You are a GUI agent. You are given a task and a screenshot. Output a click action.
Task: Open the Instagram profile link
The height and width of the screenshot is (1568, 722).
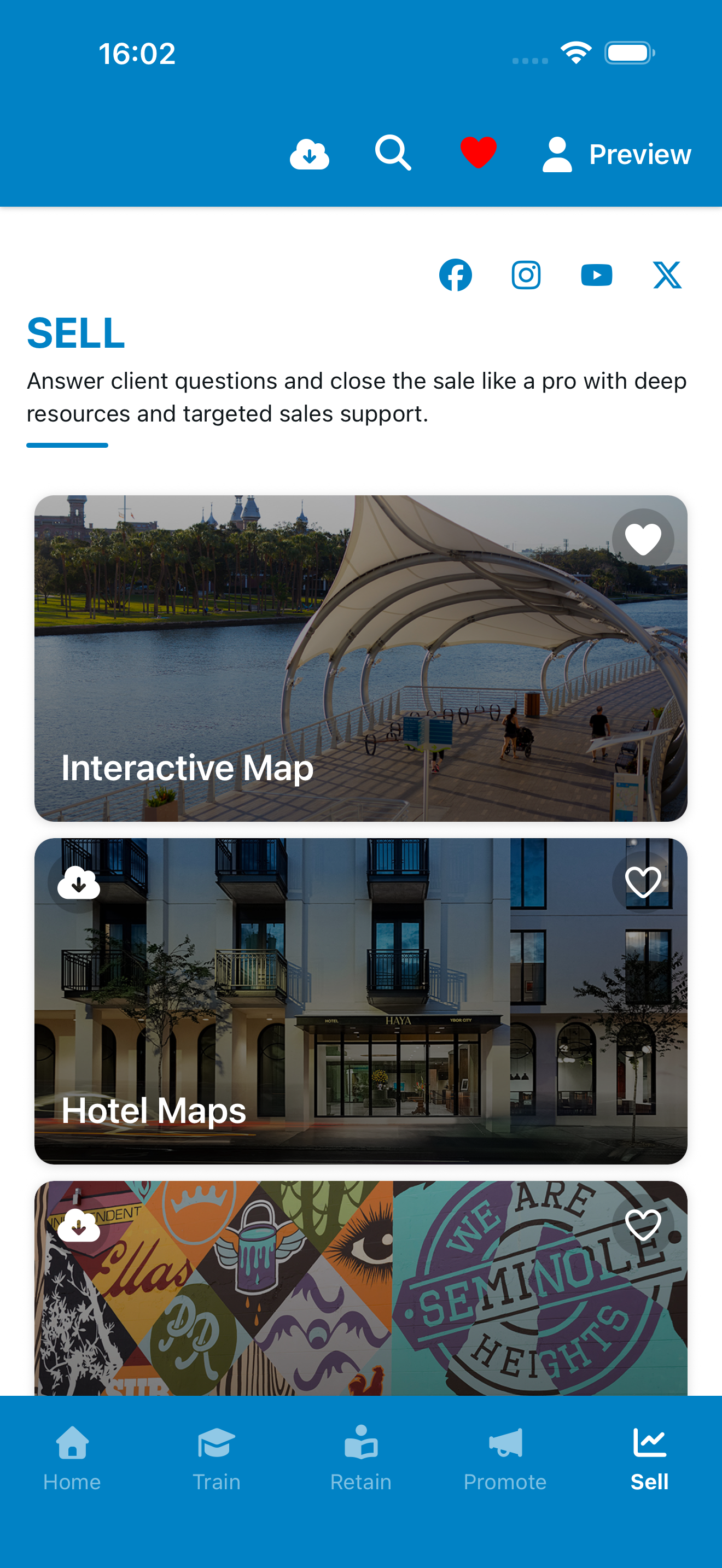(526, 275)
